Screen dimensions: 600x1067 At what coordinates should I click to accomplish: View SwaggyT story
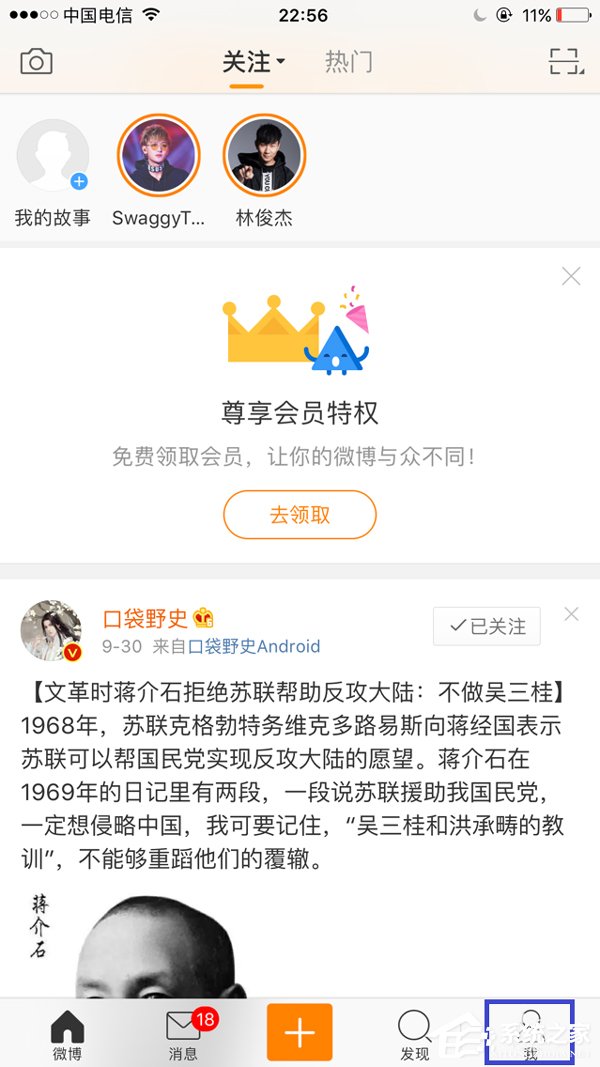coord(158,156)
